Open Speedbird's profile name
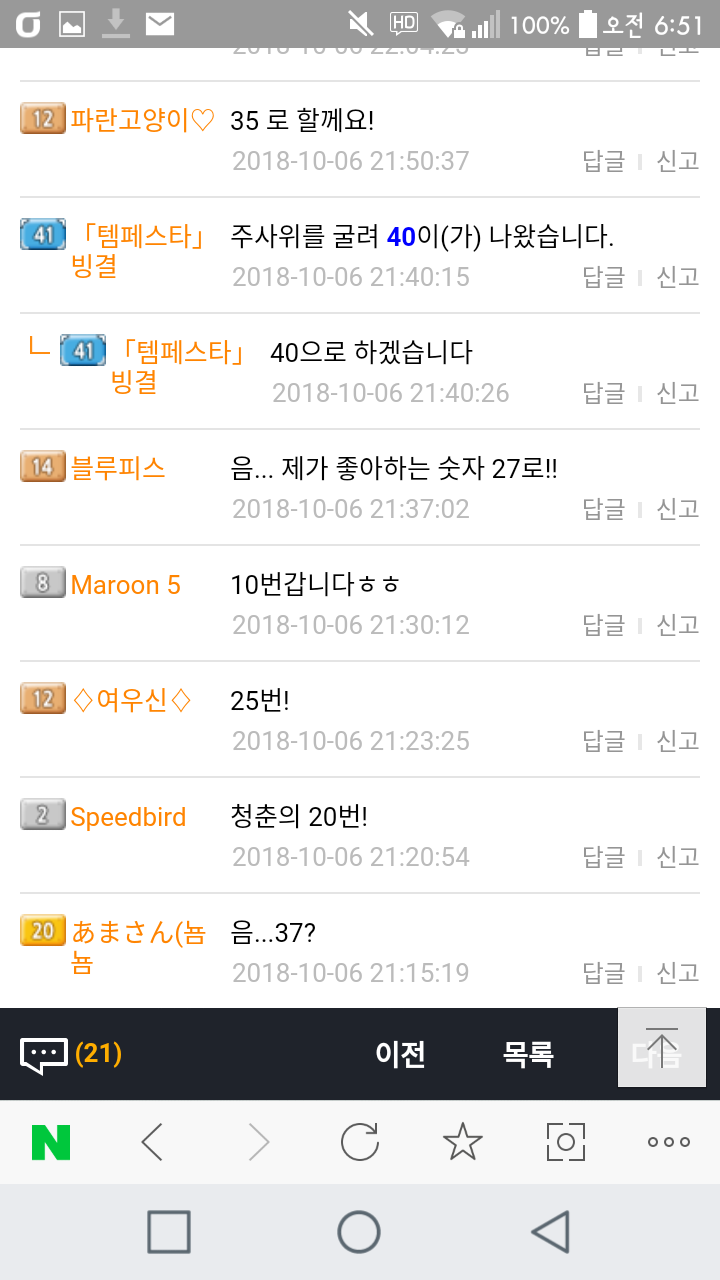The width and height of the screenshot is (720, 1280). 128,817
